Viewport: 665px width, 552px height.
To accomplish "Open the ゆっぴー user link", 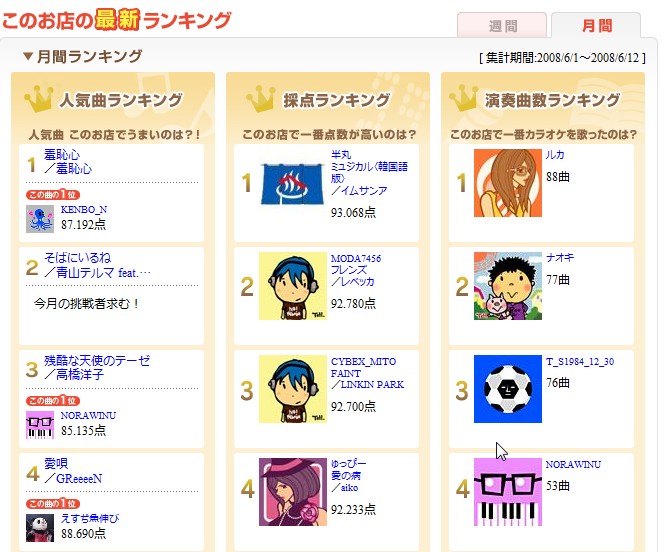I will tap(349, 464).
